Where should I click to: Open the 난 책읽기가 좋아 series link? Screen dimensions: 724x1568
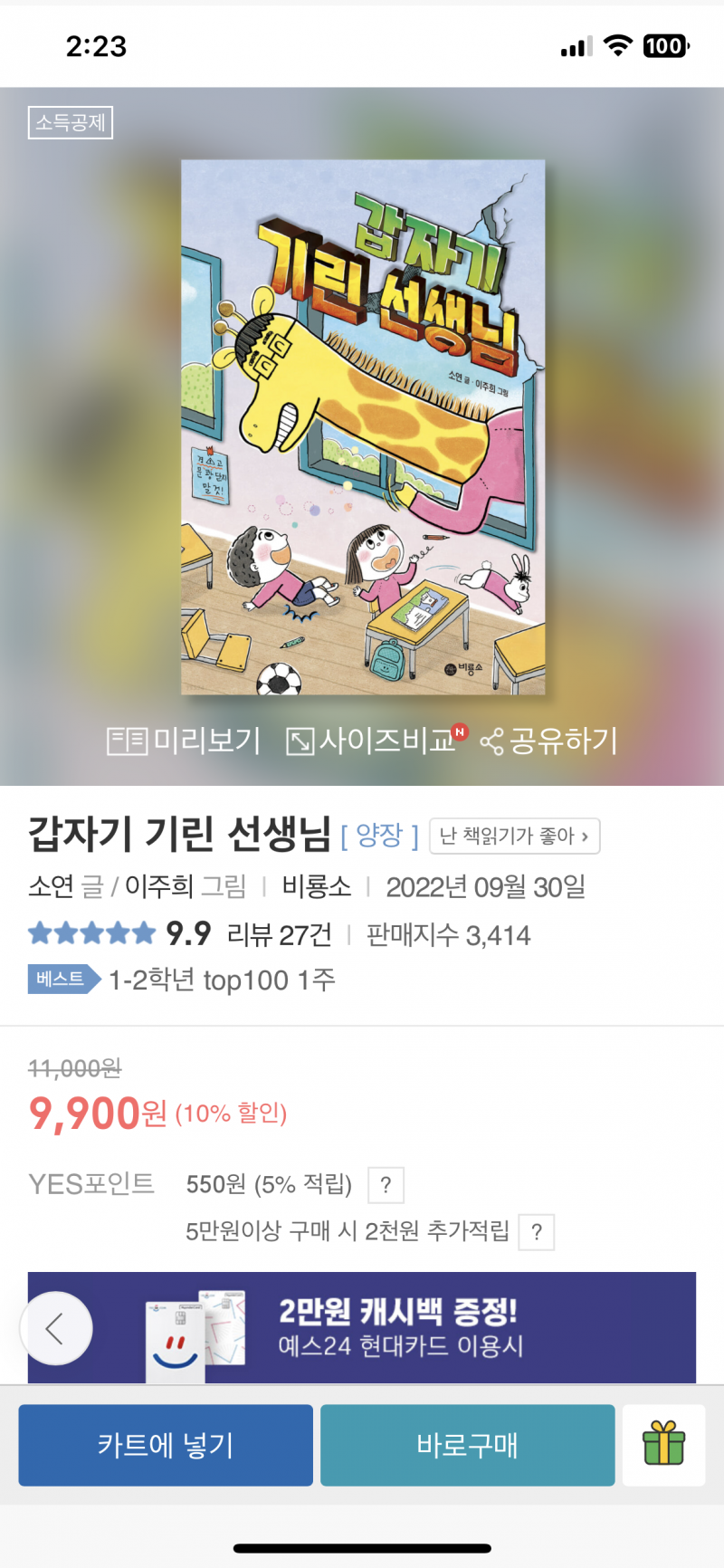pos(514,836)
